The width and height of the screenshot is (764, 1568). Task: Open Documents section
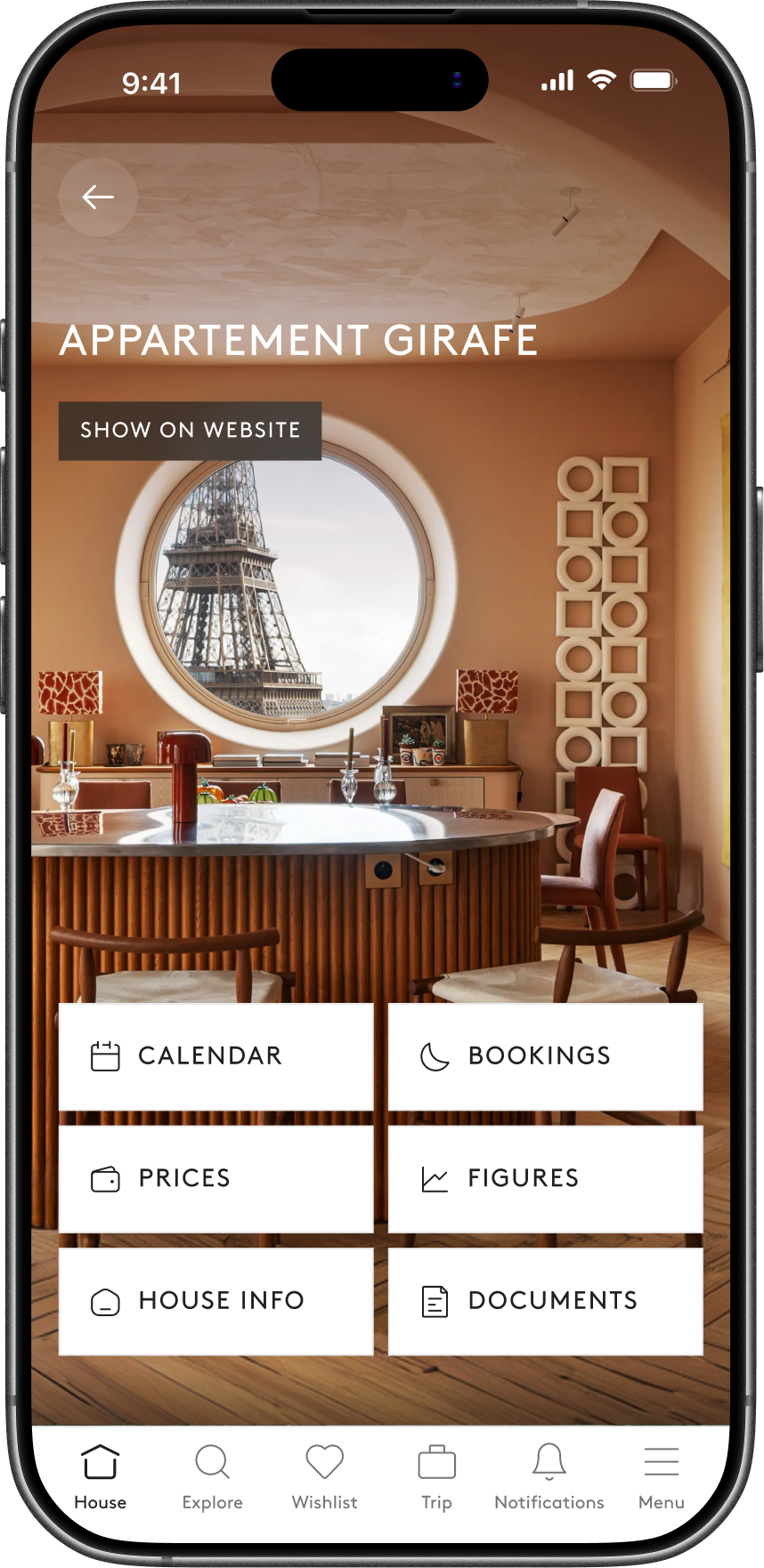pyautogui.click(x=545, y=1301)
